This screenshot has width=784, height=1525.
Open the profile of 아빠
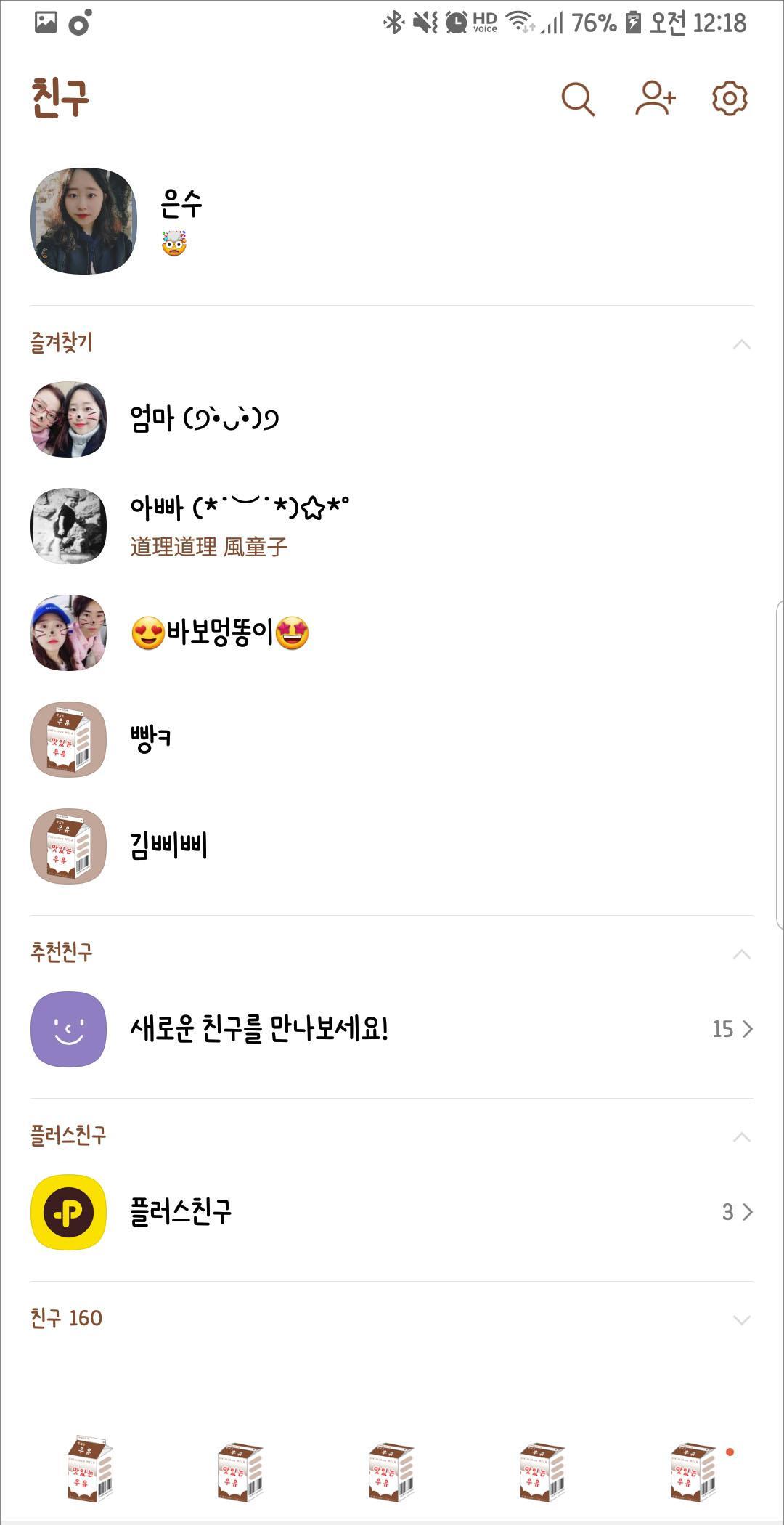pos(240,524)
